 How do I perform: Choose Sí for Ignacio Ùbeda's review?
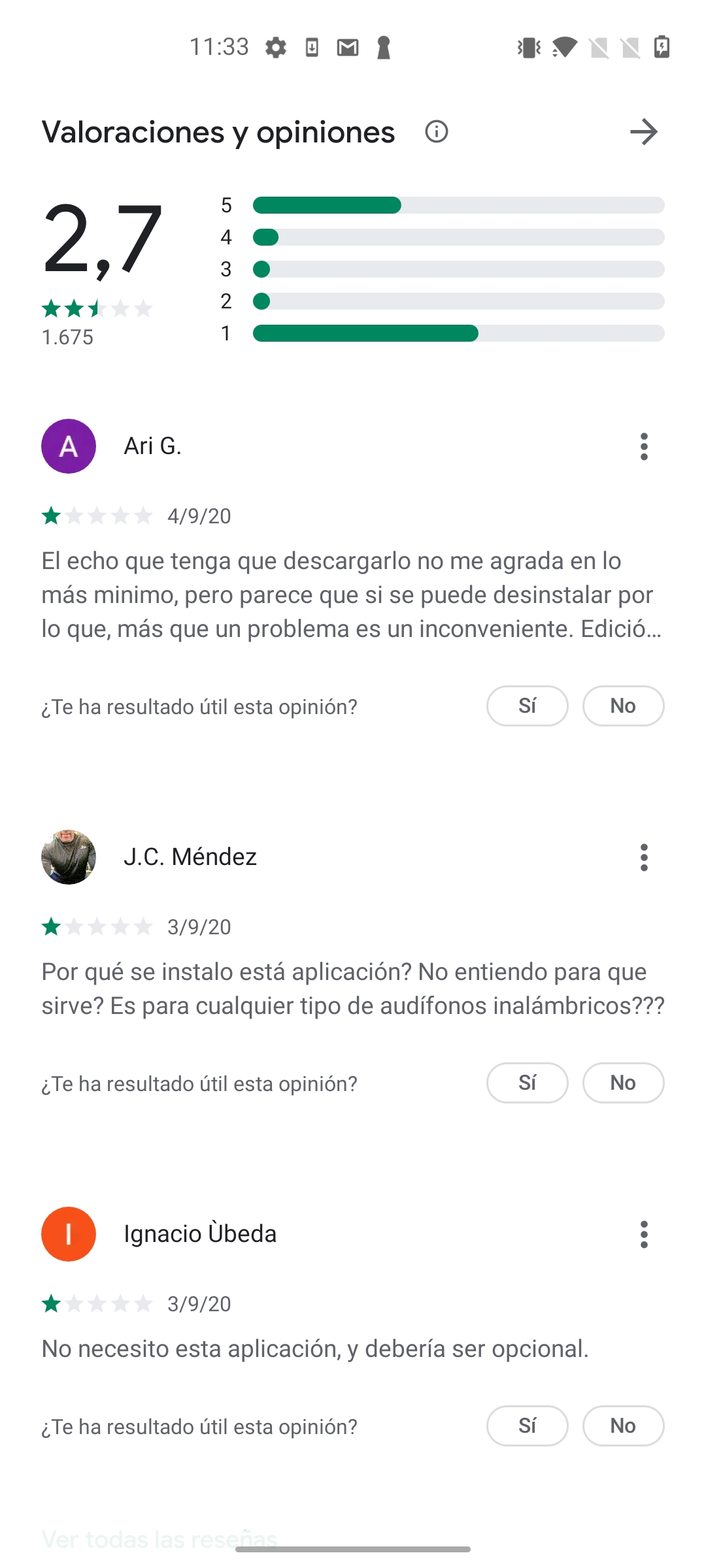[527, 1426]
